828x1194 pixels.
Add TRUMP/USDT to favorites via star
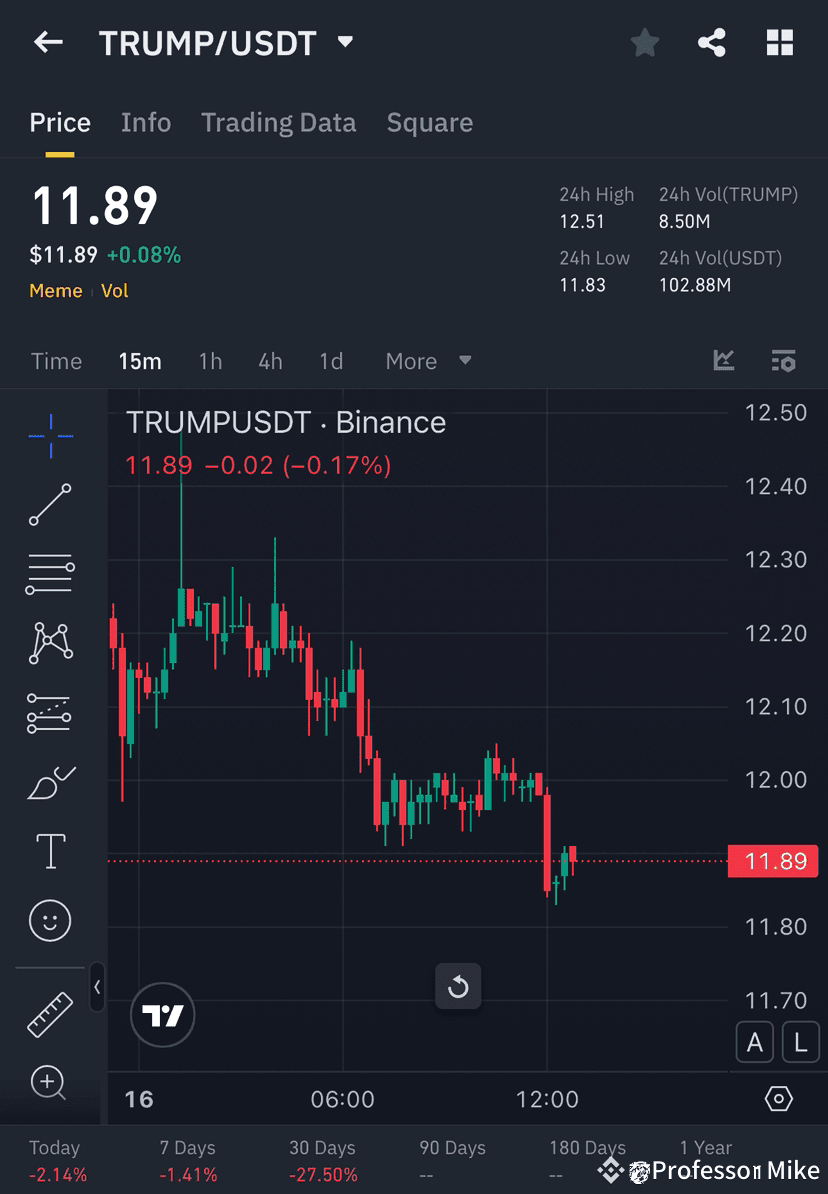(x=644, y=42)
